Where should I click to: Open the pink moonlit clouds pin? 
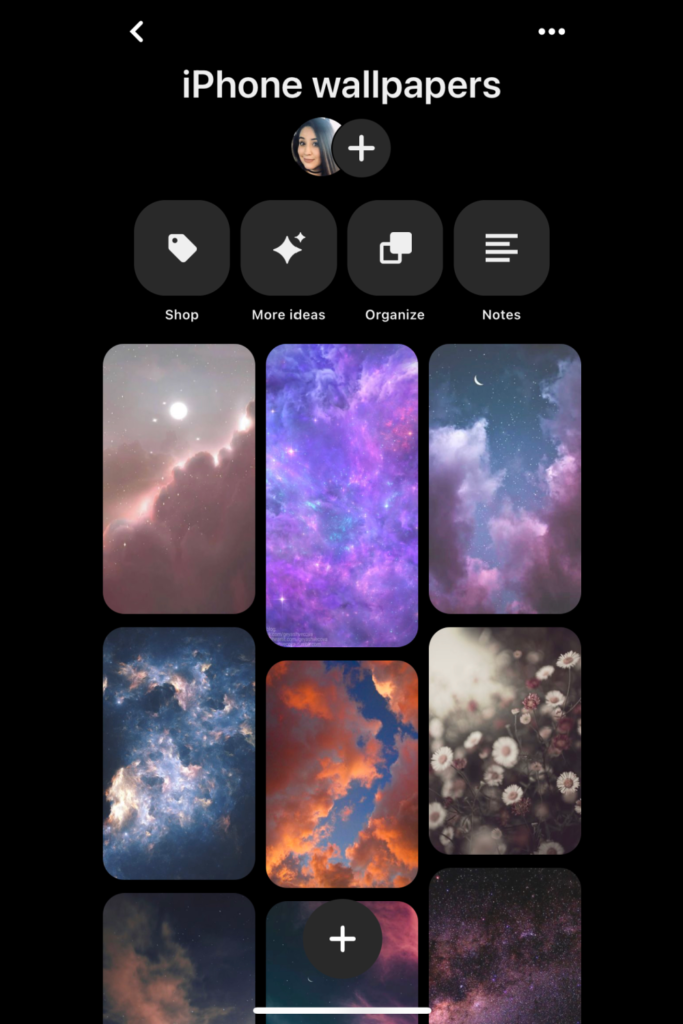pyautogui.click(x=179, y=478)
